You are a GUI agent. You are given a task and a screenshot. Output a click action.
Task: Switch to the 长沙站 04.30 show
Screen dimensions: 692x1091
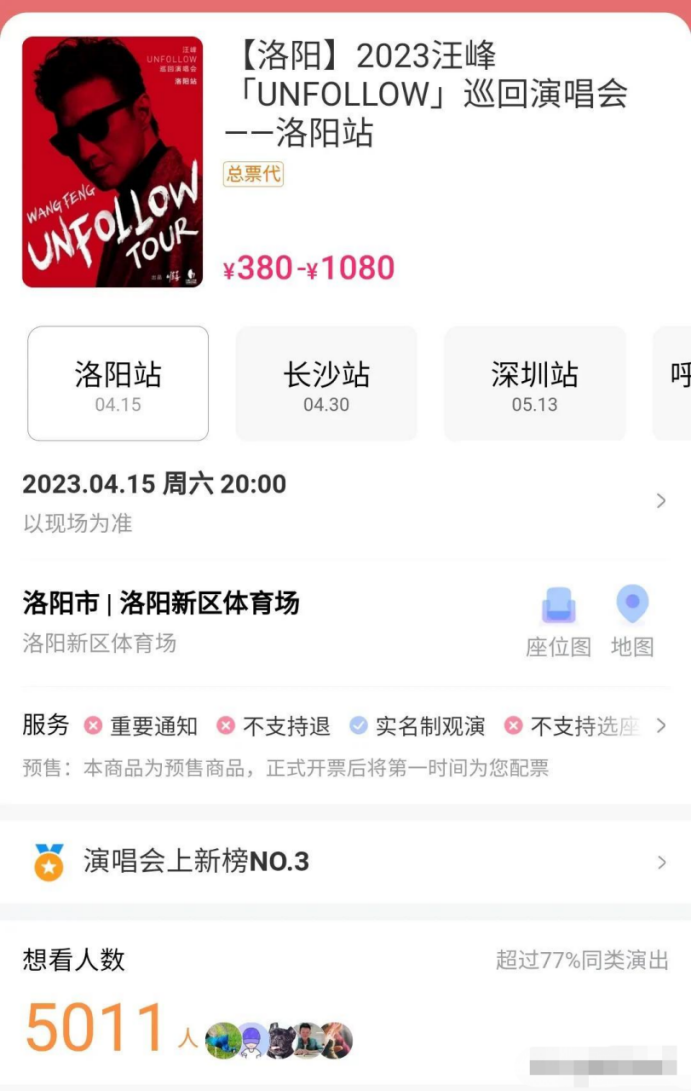click(326, 384)
